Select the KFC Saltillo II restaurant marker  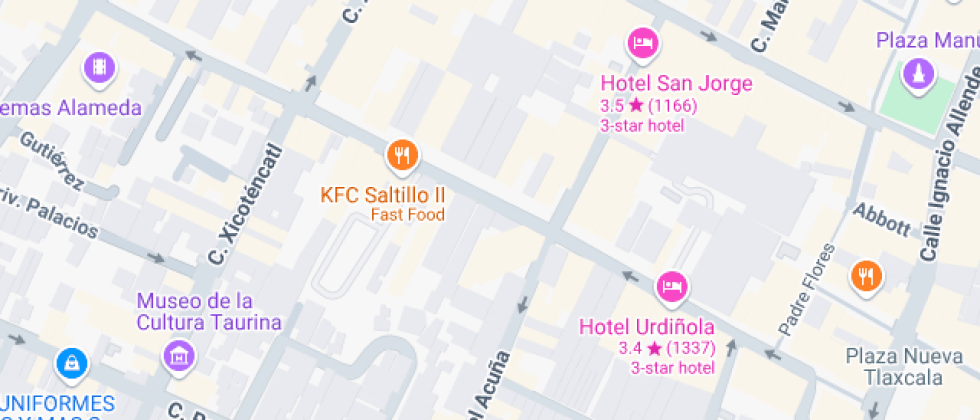402,154
